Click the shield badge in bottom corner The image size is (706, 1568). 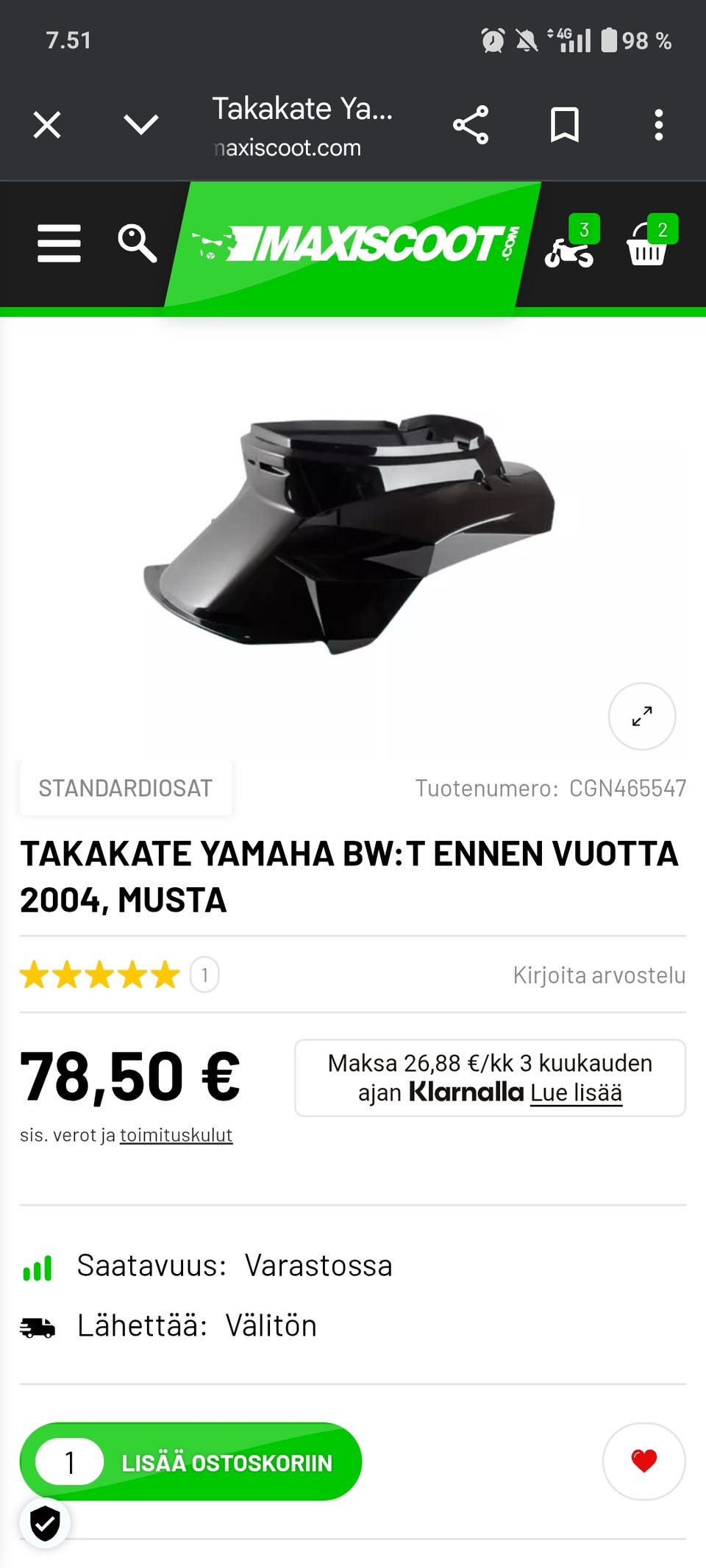[46, 1523]
